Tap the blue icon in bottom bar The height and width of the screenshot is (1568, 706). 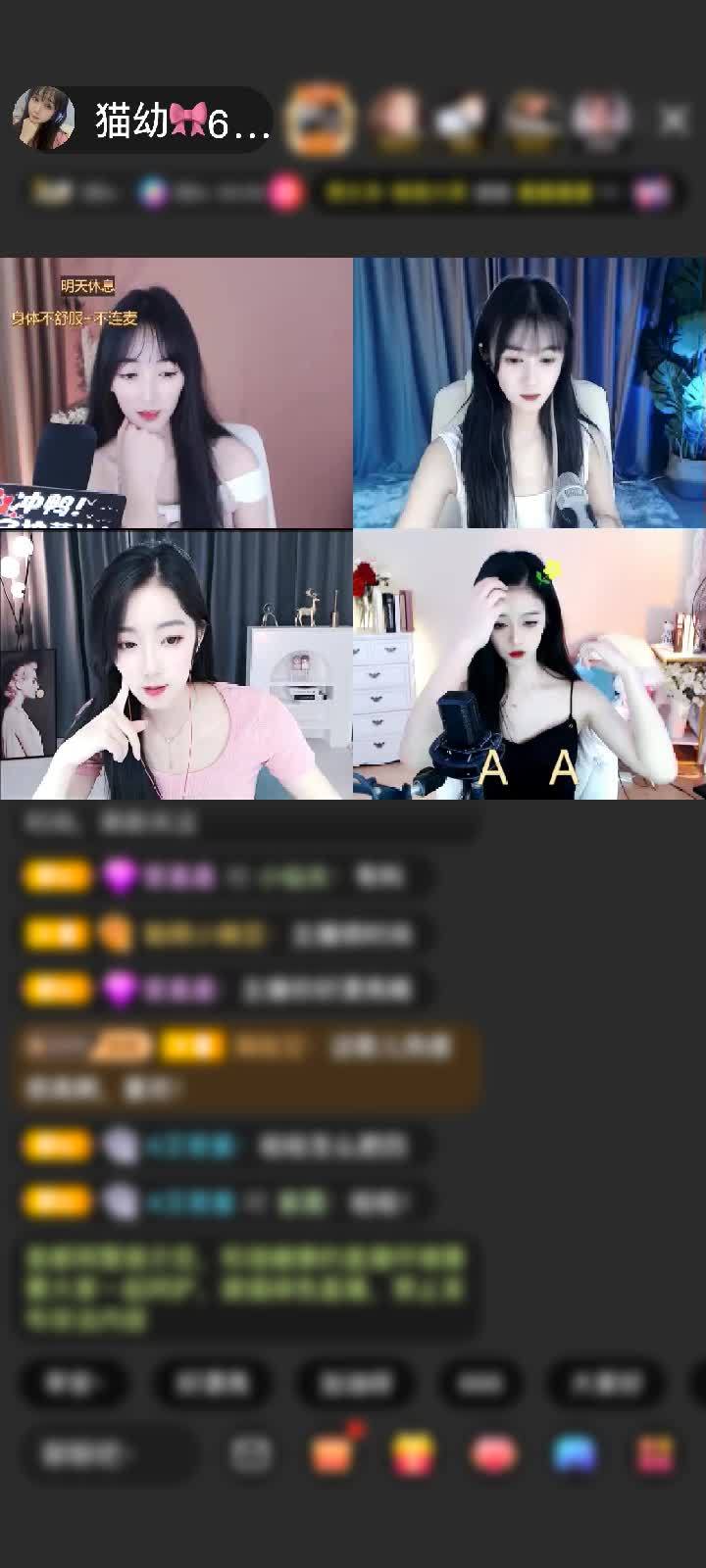pyautogui.click(x=575, y=1454)
